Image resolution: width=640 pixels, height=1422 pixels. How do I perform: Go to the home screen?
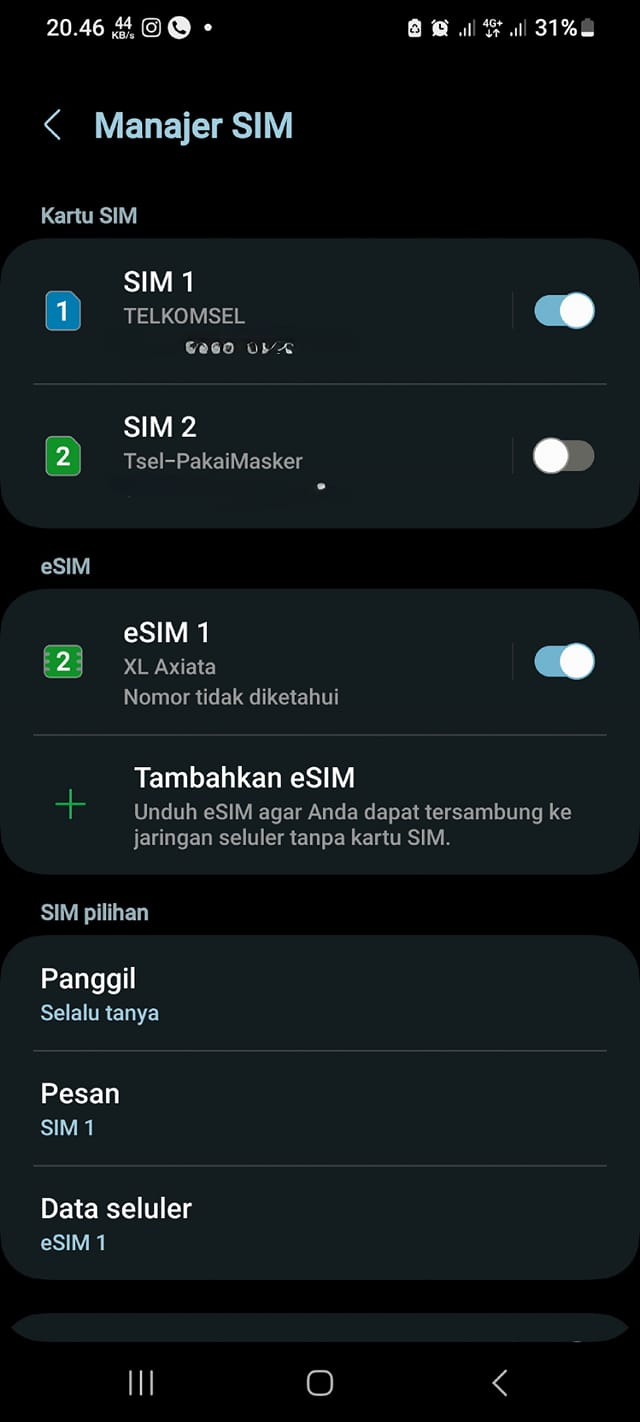coord(320,1383)
